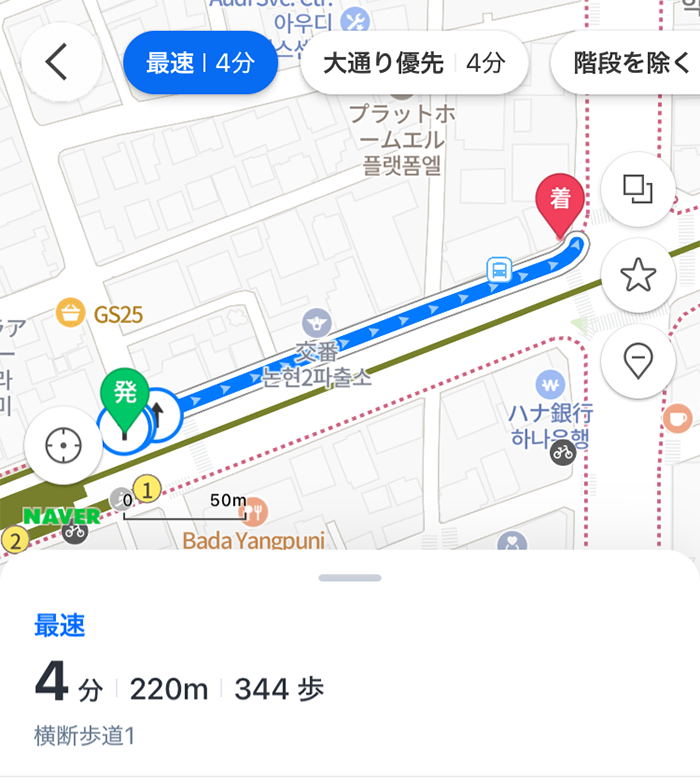The height and width of the screenshot is (784, 700).
Task: Tap the bus stop icon on route
Action: click(x=499, y=270)
